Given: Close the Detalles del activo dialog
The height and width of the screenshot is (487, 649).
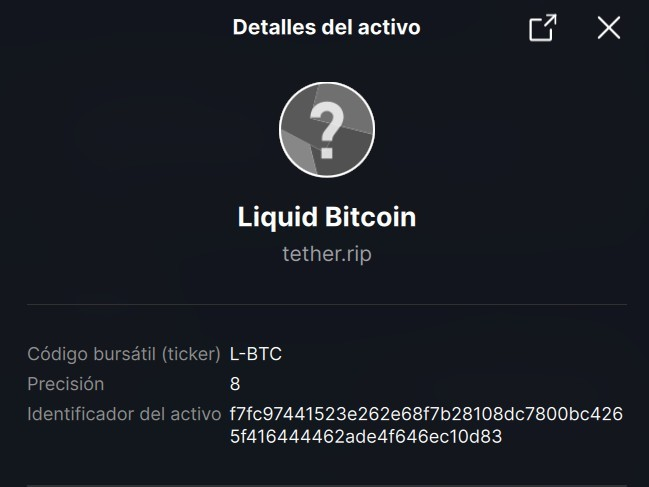Looking at the screenshot, I should [x=608, y=28].
